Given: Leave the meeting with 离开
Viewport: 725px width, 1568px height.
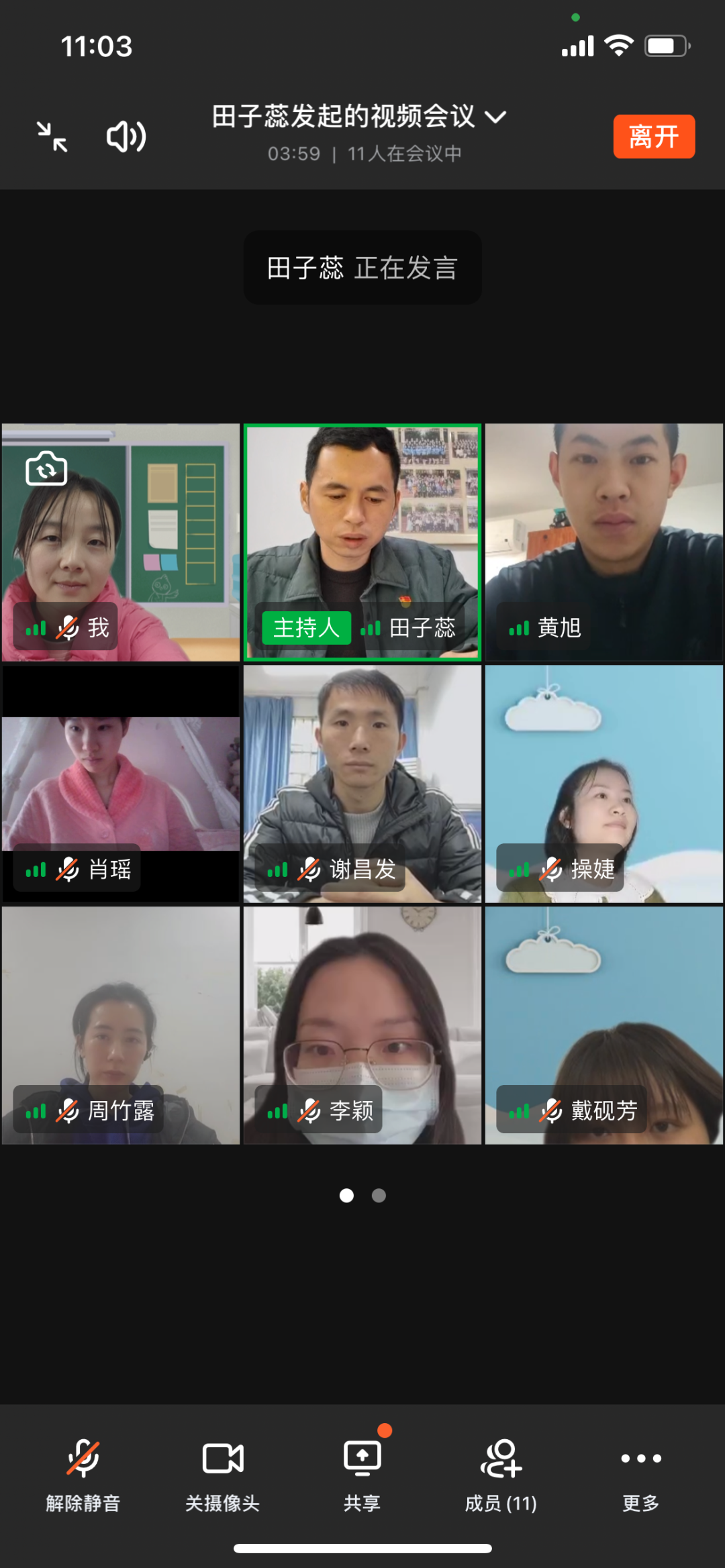Looking at the screenshot, I should click(x=653, y=137).
